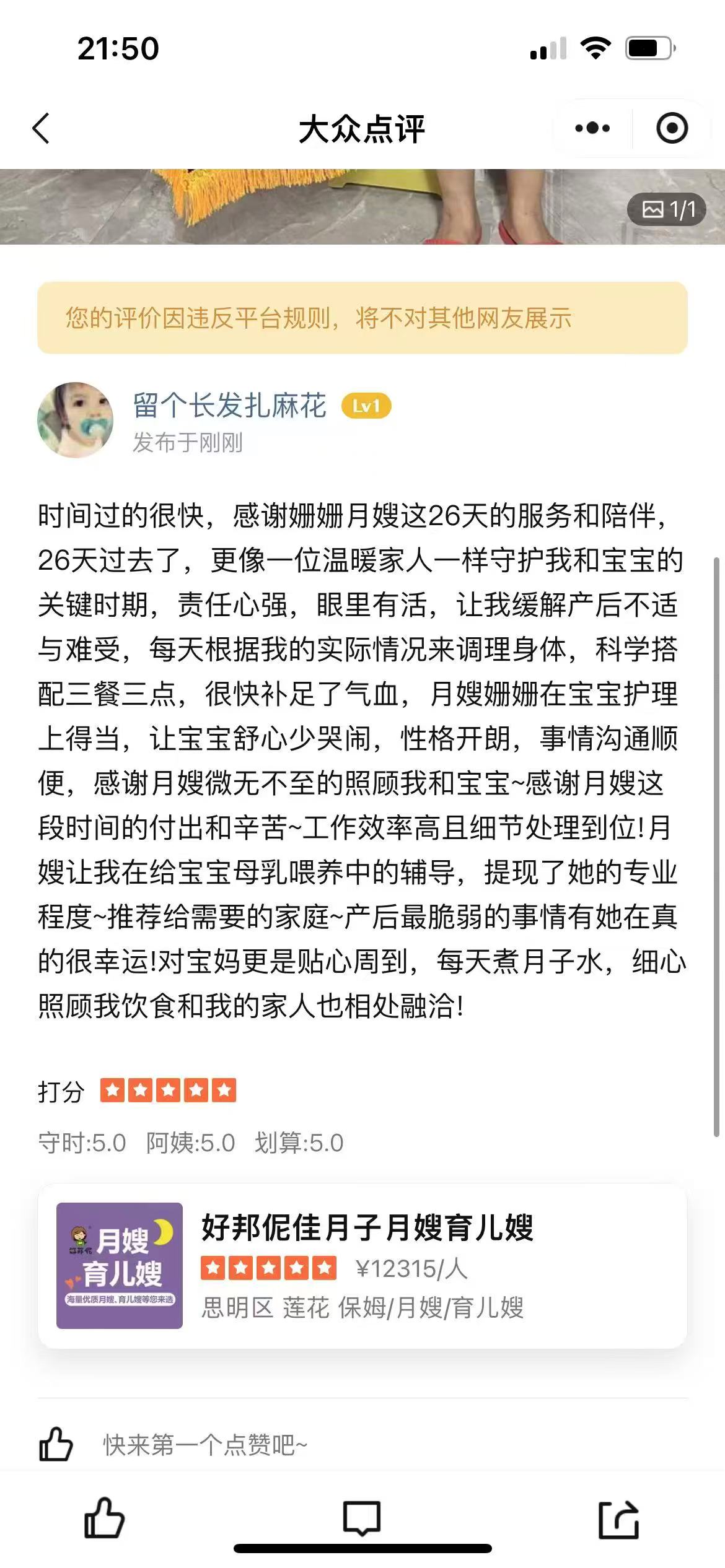
Task: Open the 好邦伲佳月子月嫂育儿嫂 shop card
Action: pyautogui.click(x=362, y=1265)
